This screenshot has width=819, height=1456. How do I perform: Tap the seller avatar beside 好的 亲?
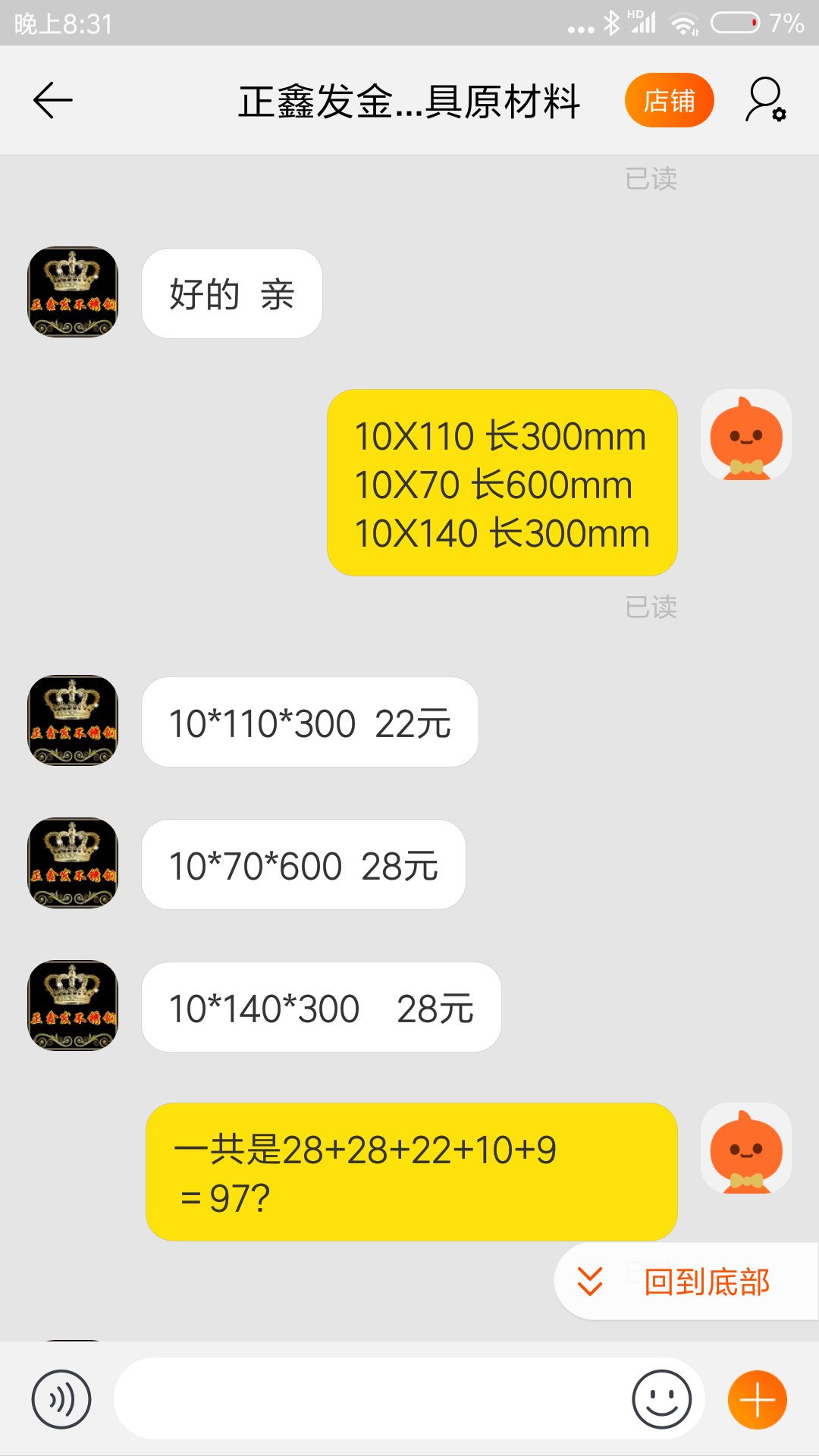73,292
